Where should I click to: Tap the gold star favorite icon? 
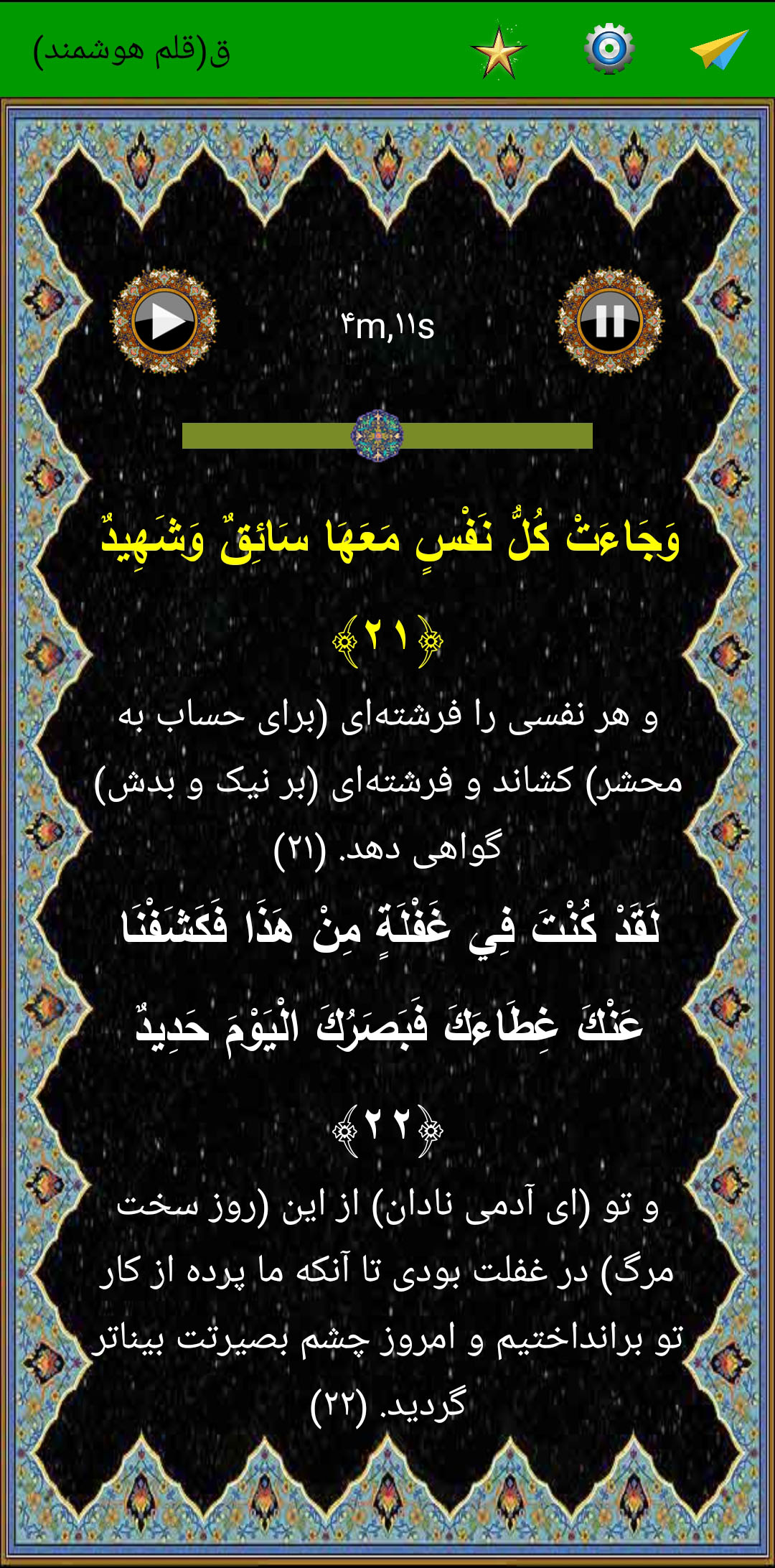499,51
